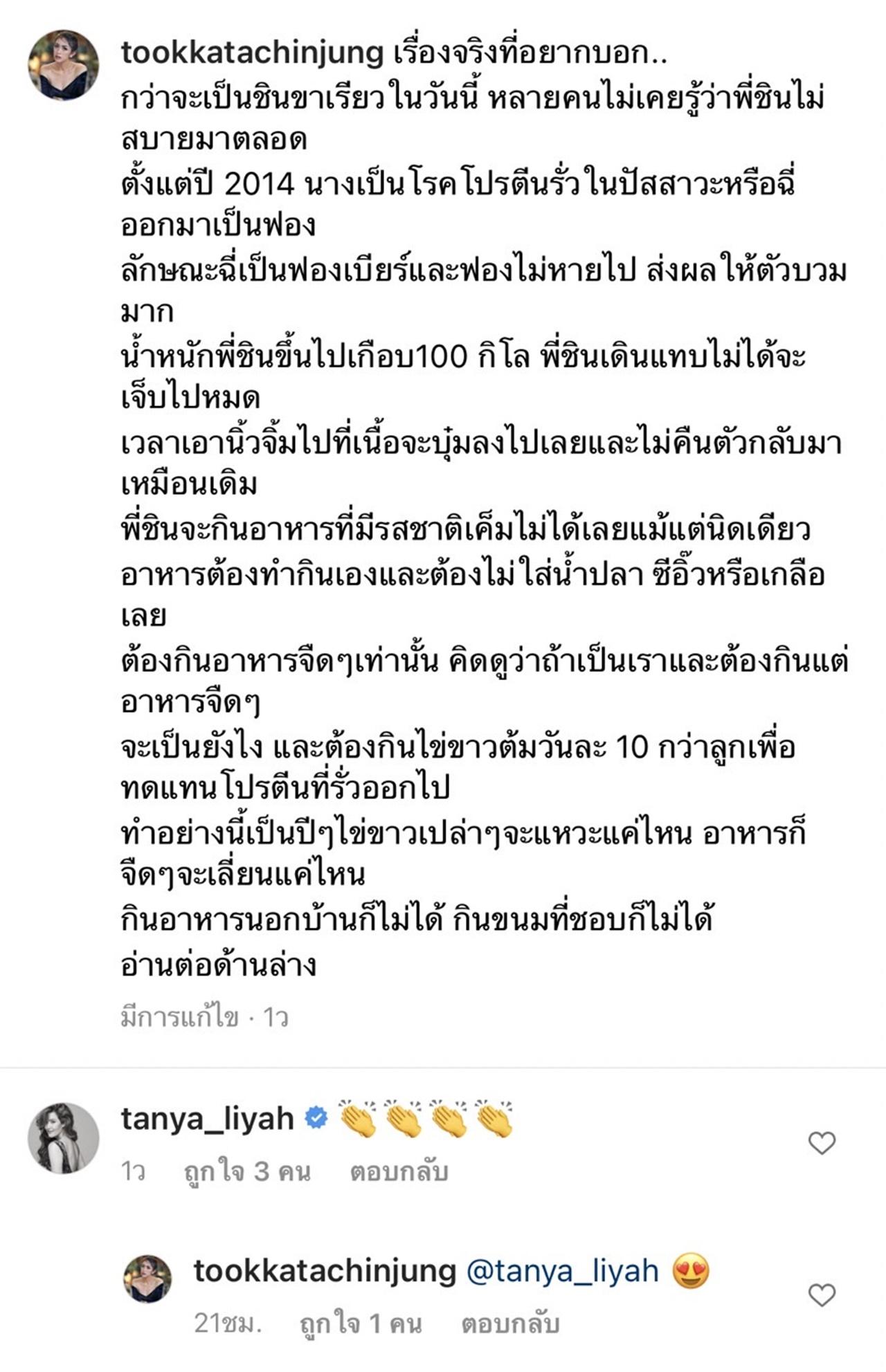
Task: Tap tookkatachinjung username in the caption
Action: pos(252,53)
